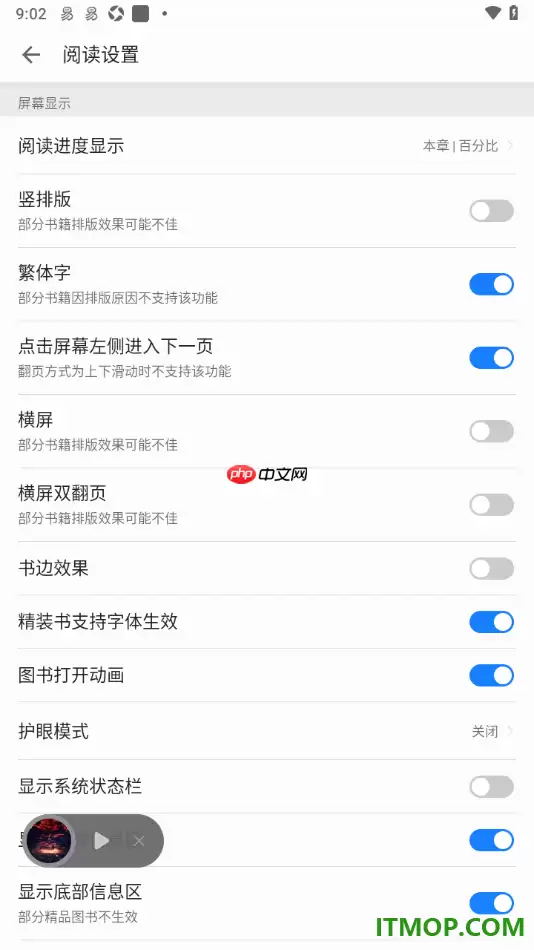Play audio in floating player
Image resolution: width=534 pixels, height=950 pixels.
[x=101, y=840]
